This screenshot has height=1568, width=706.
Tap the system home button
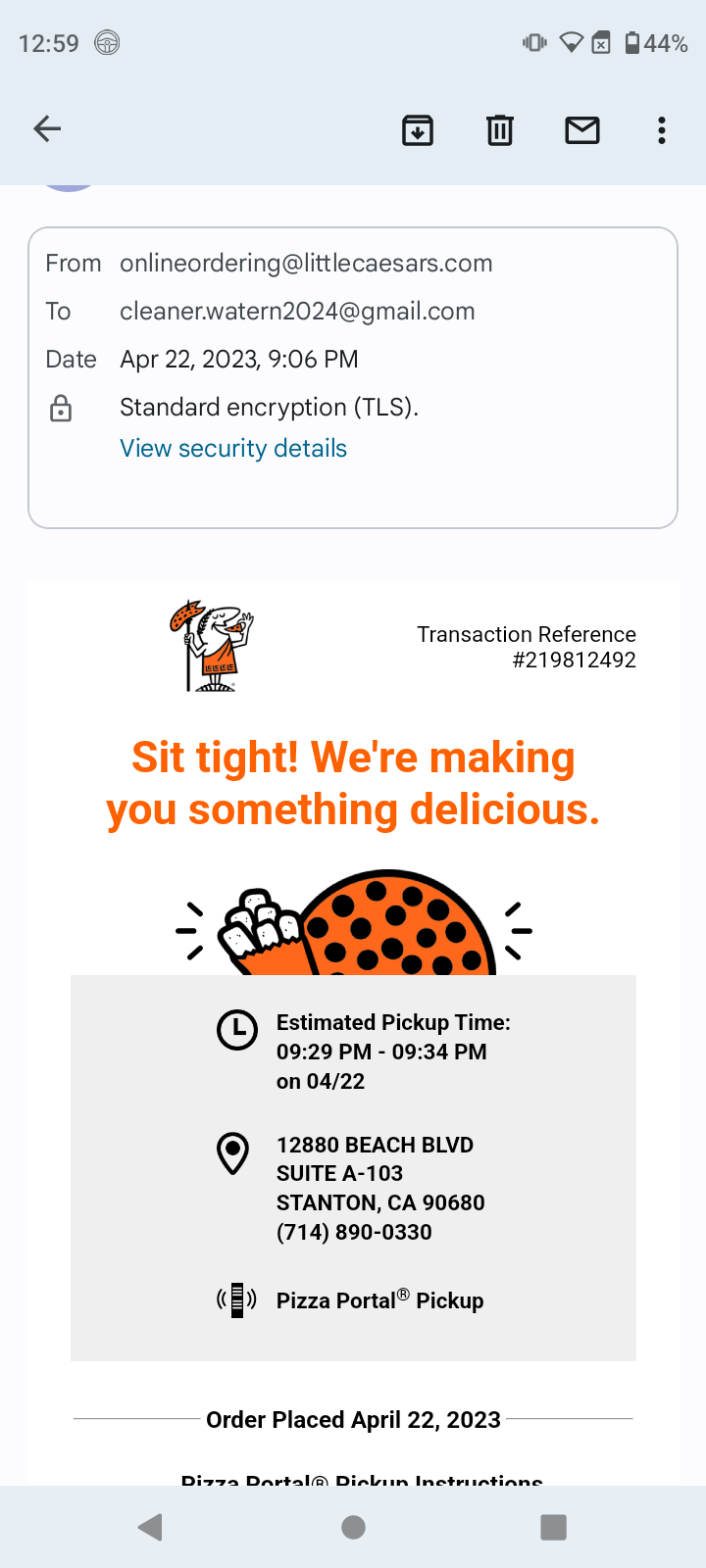click(x=353, y=1527)
